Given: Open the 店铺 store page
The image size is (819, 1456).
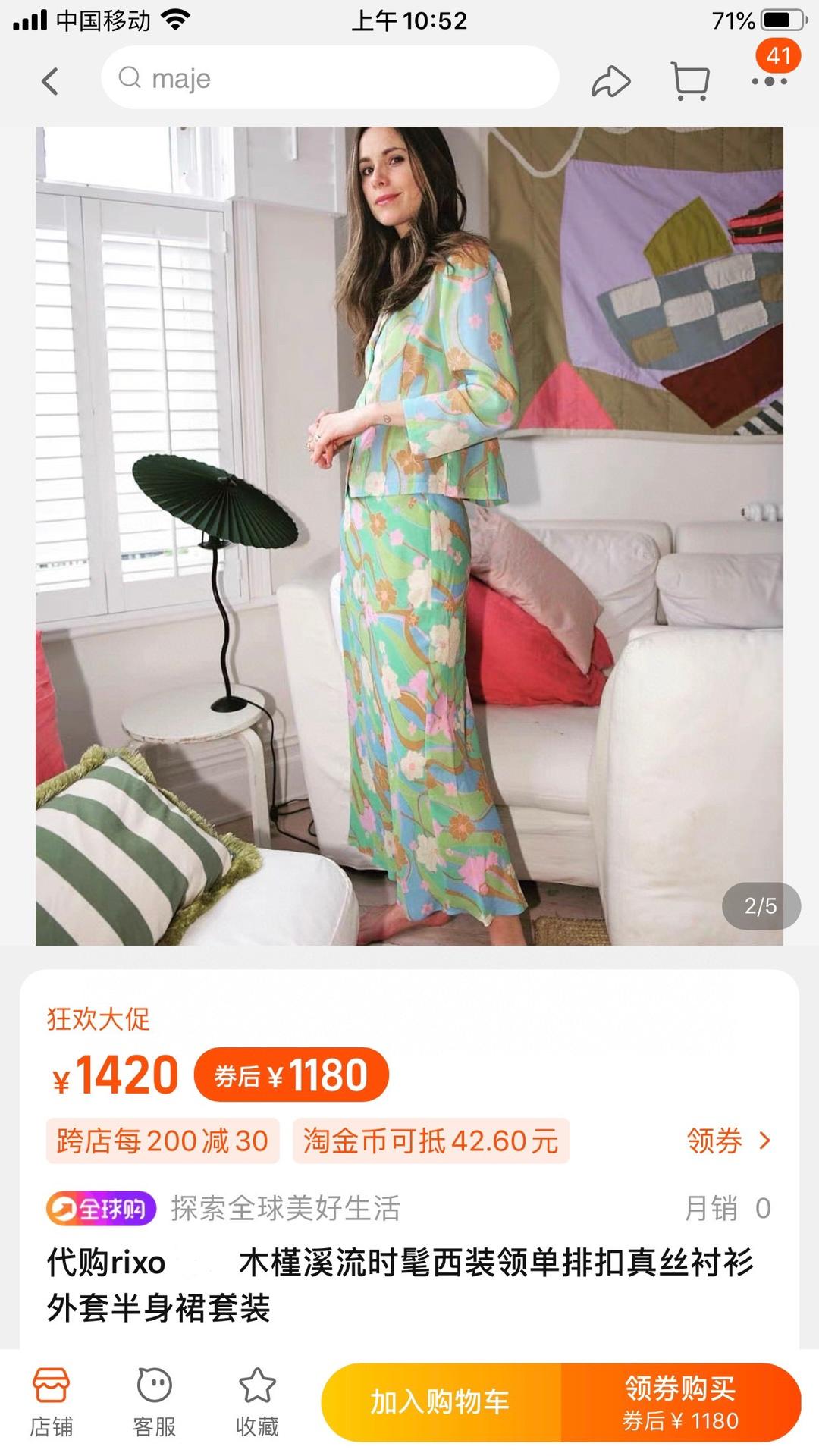Looking at the screenshot, I should pyautogui.click(x=52, y=1402).
